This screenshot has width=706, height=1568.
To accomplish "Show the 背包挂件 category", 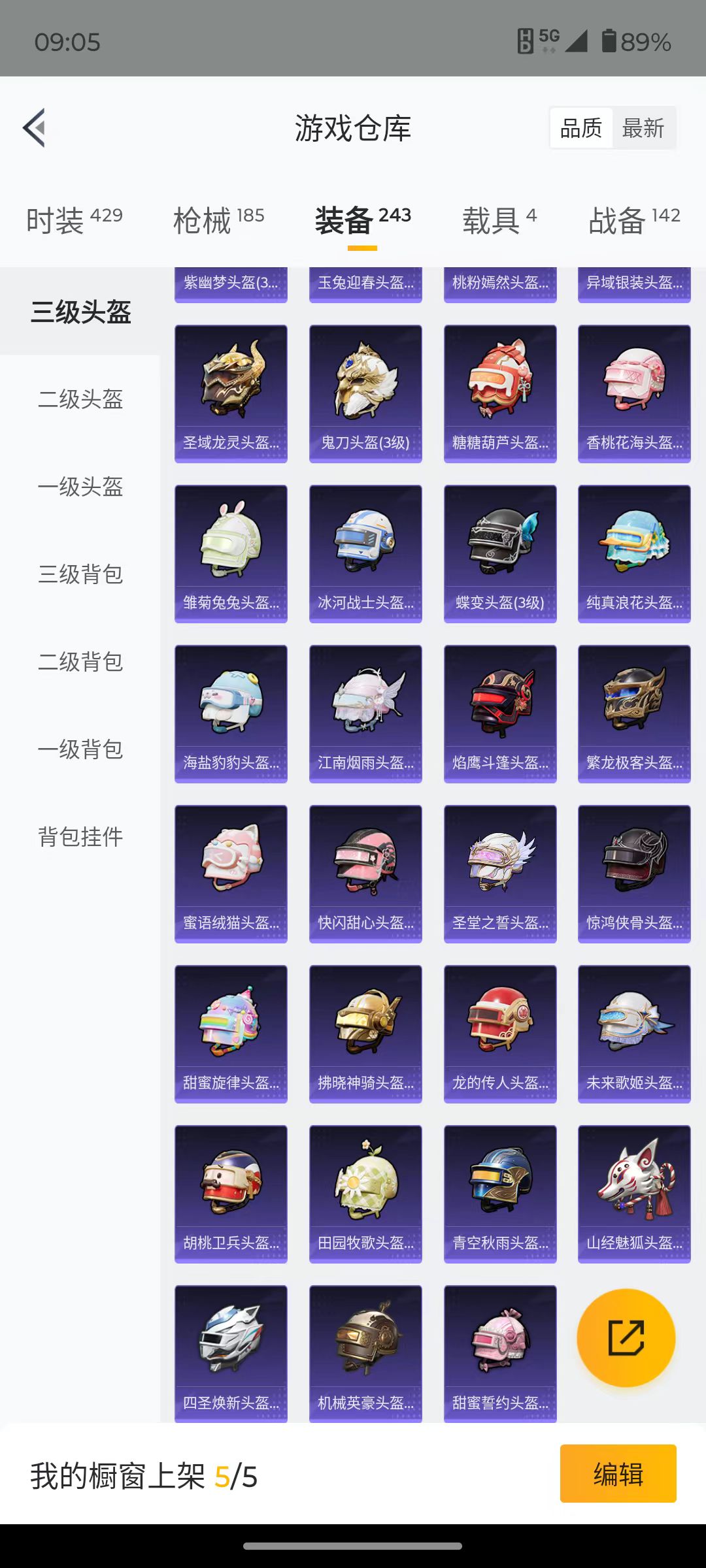I will 80,837.
